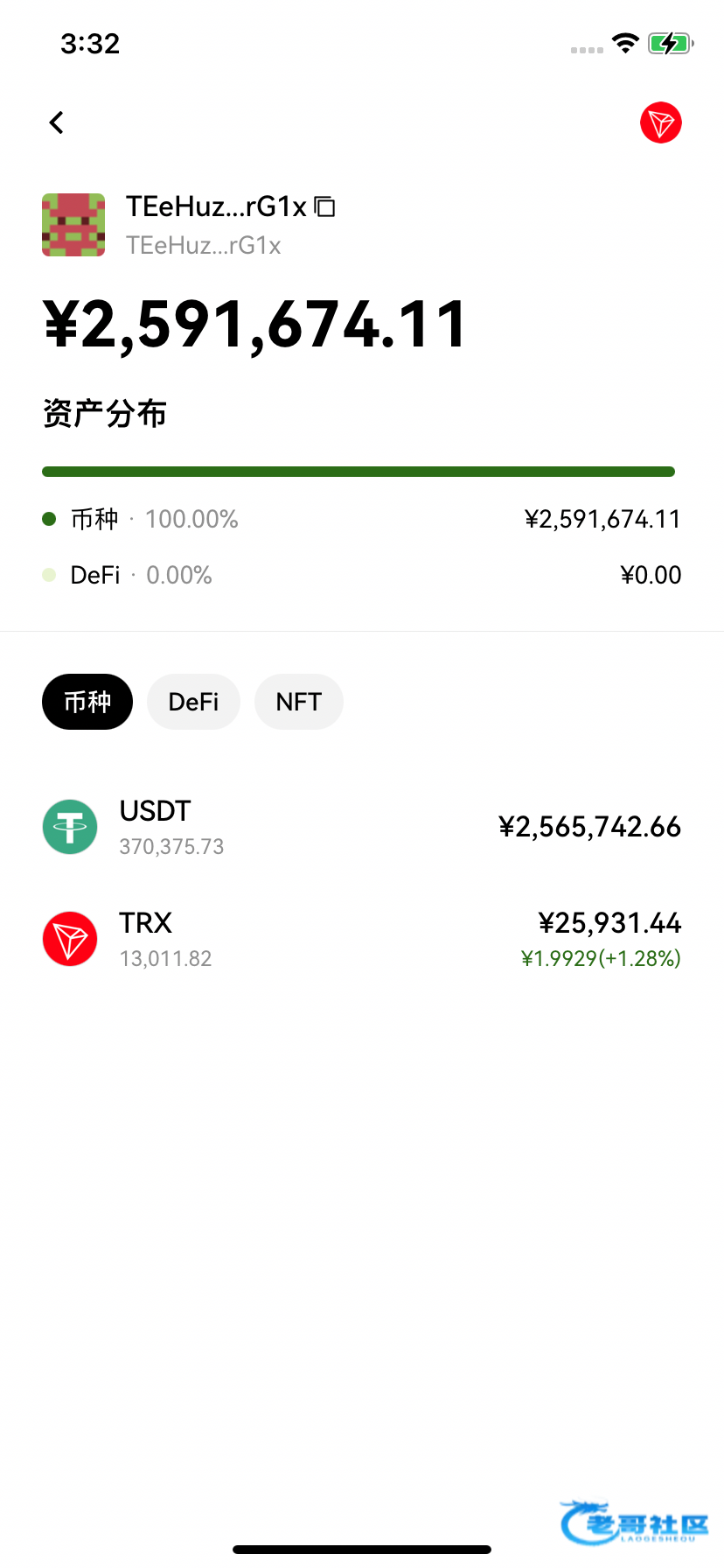Switch to the NFT tab
This screenshot has width=724, height=1568.
pyautogui.click(x=298, y=702)
